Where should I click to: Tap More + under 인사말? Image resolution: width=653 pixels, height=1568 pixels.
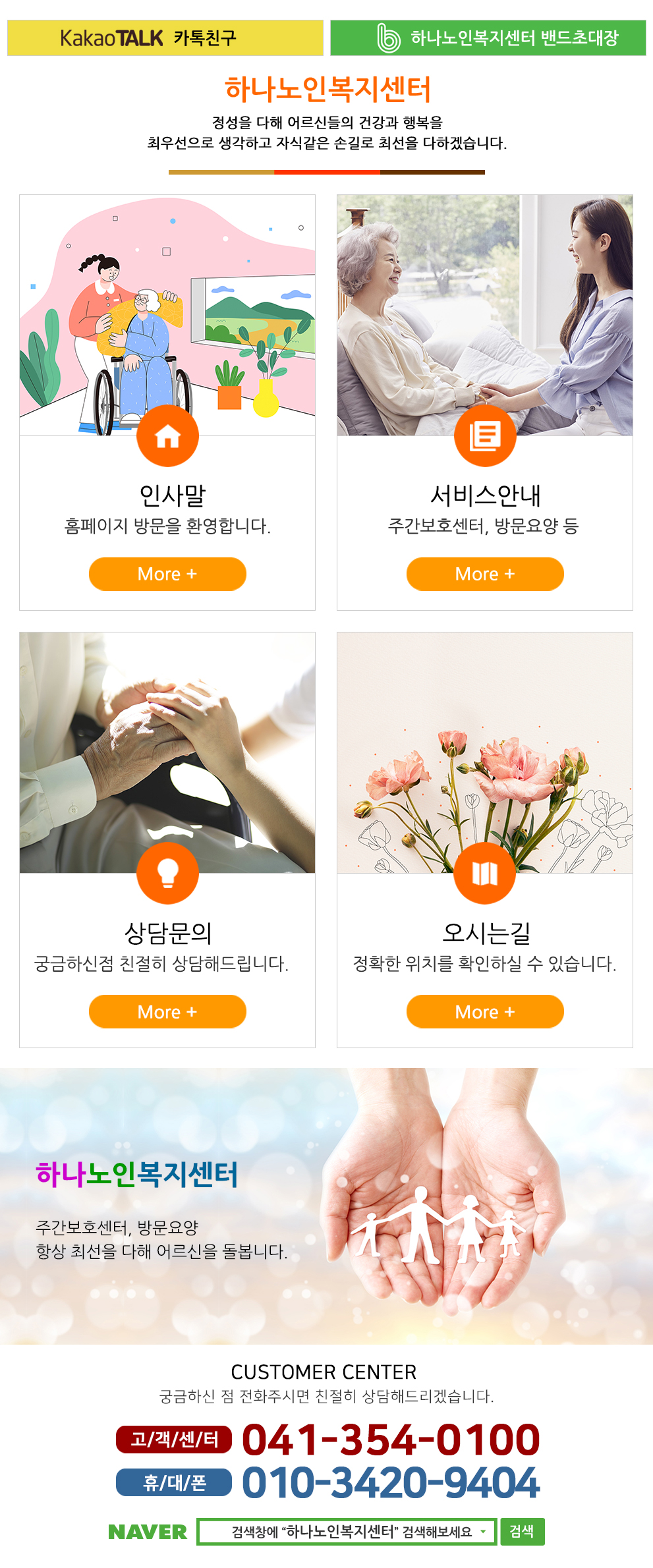tap(167, 574)
